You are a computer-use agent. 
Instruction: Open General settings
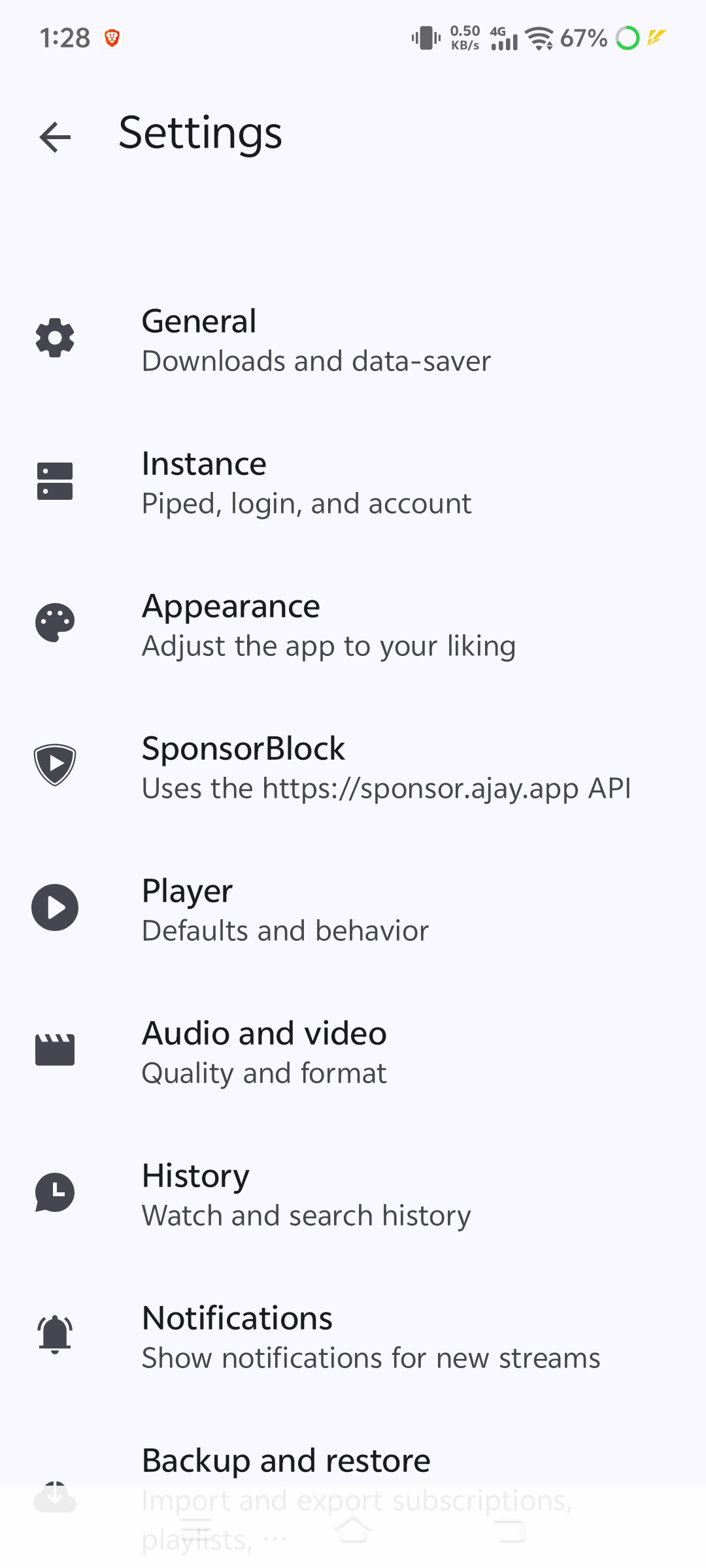pyautogui.click(x=316, y=340)
